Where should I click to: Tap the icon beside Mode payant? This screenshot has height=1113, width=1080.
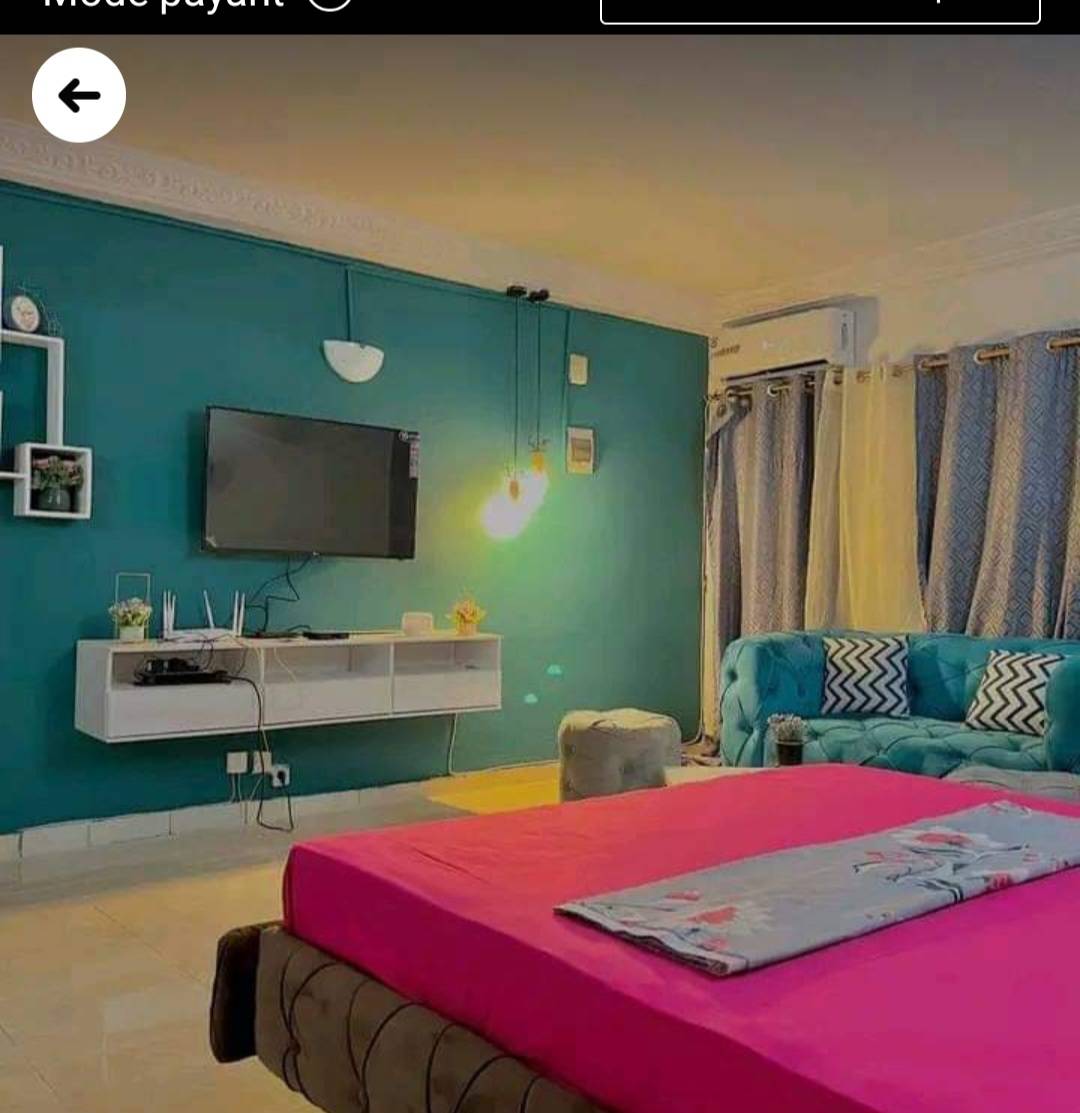(x=330, y=3)
